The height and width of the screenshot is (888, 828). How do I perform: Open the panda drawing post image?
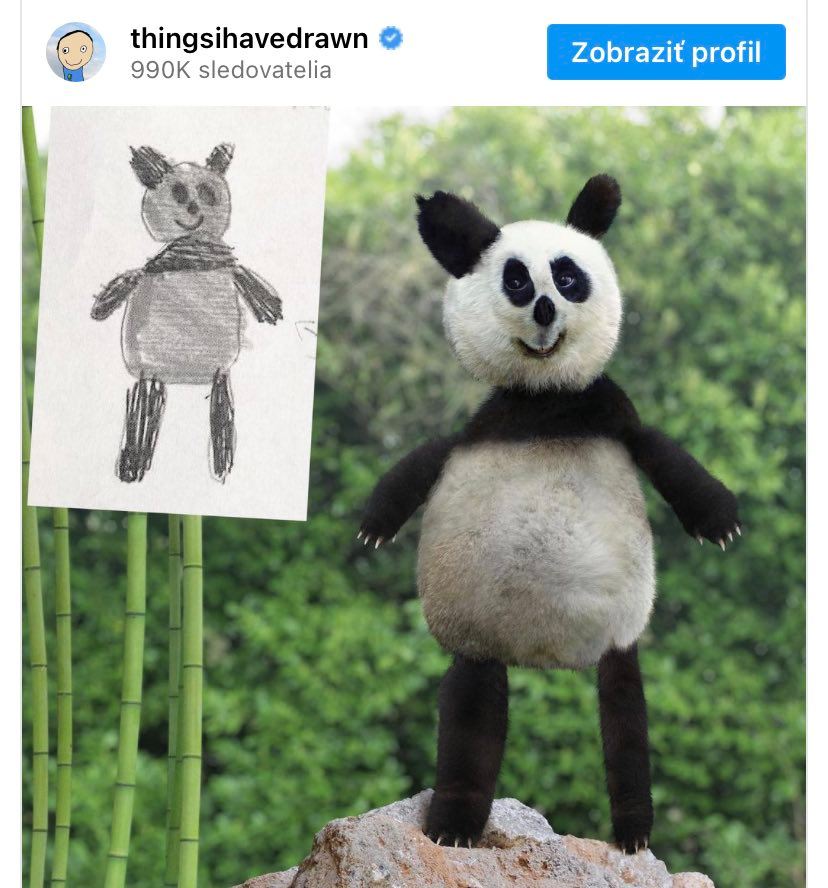[414, 497]
